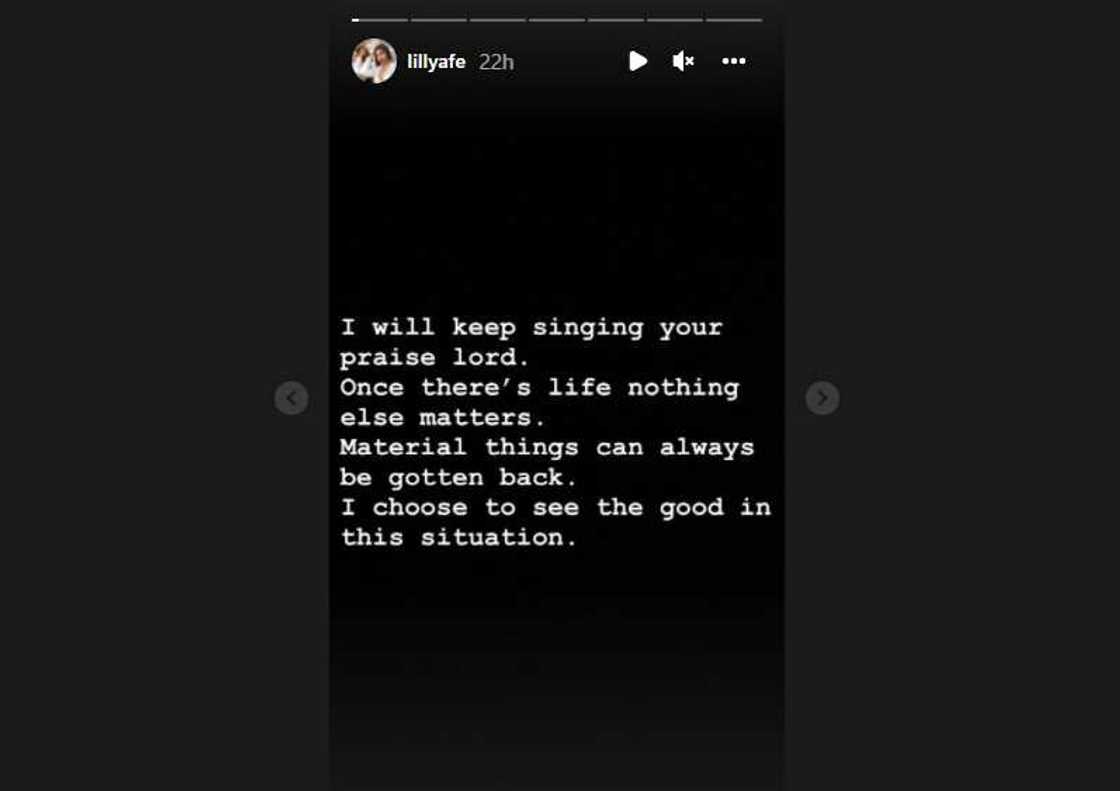The height and width of the screenshot is (791, 1120).
Task: Play the paused story
Action: tap(637, 61)
